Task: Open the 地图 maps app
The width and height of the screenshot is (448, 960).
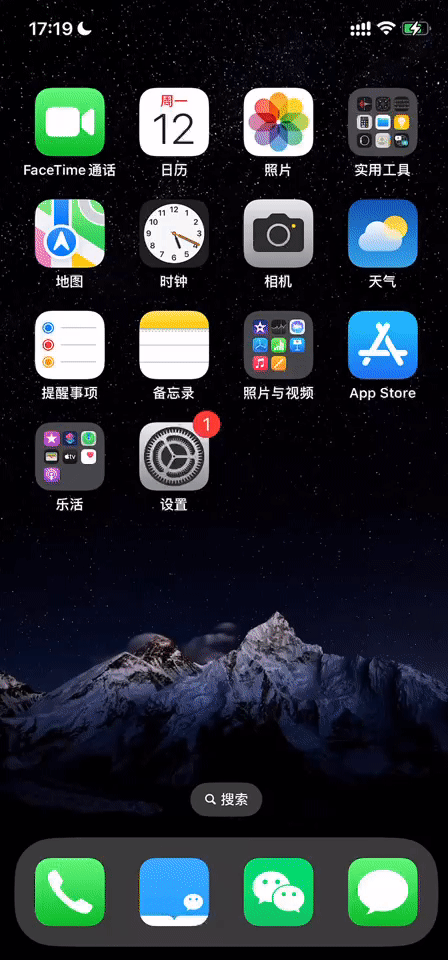Action: 70,233
